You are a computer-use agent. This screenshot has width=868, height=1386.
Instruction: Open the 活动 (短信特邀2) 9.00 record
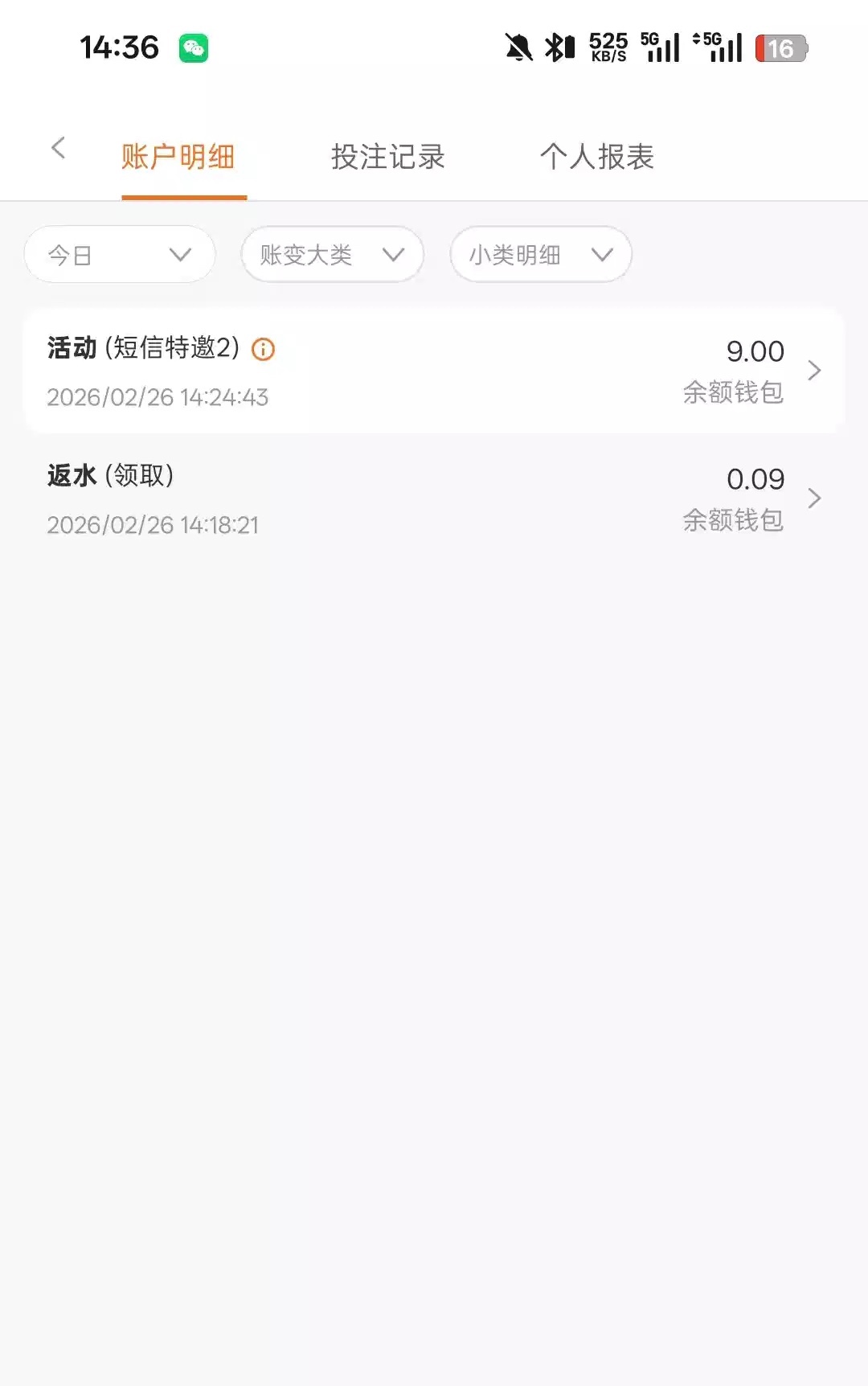(434, 371)
